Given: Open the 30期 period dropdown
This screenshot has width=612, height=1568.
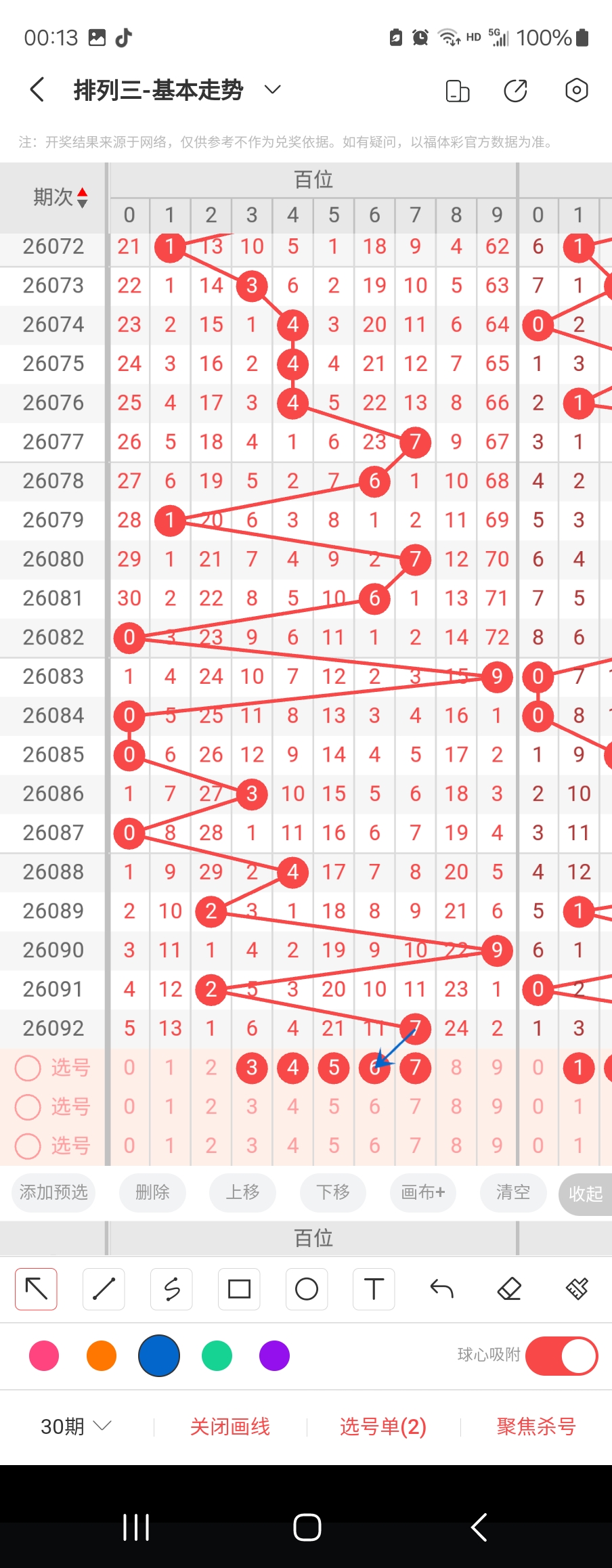Looking at the screenshot, I should 76,1427.
